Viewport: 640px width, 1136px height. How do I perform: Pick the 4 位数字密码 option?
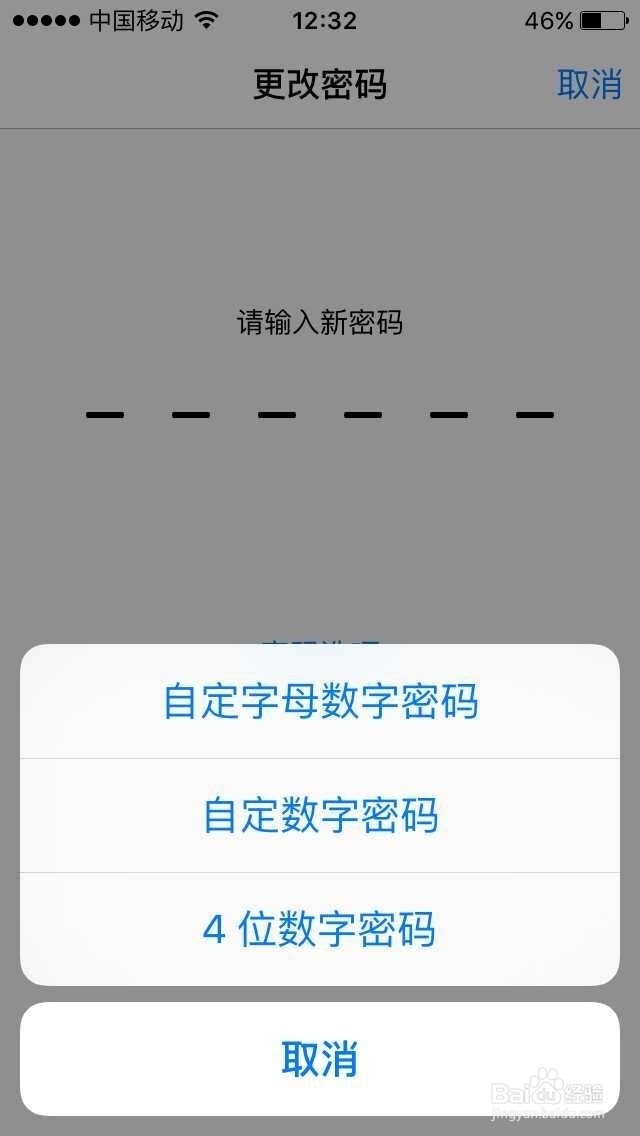coord(320,930)
